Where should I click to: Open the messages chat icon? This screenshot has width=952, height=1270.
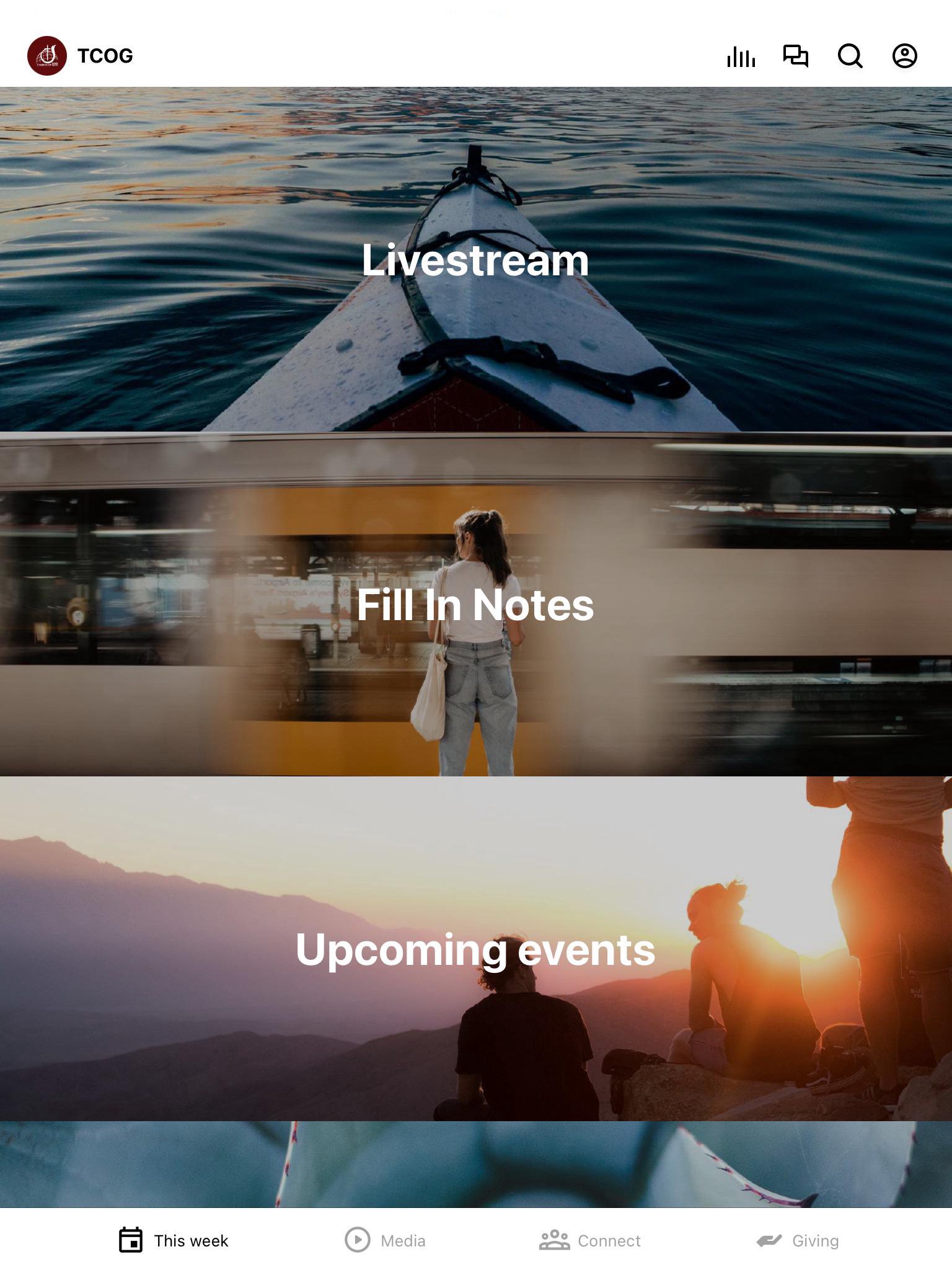[796, 56]
